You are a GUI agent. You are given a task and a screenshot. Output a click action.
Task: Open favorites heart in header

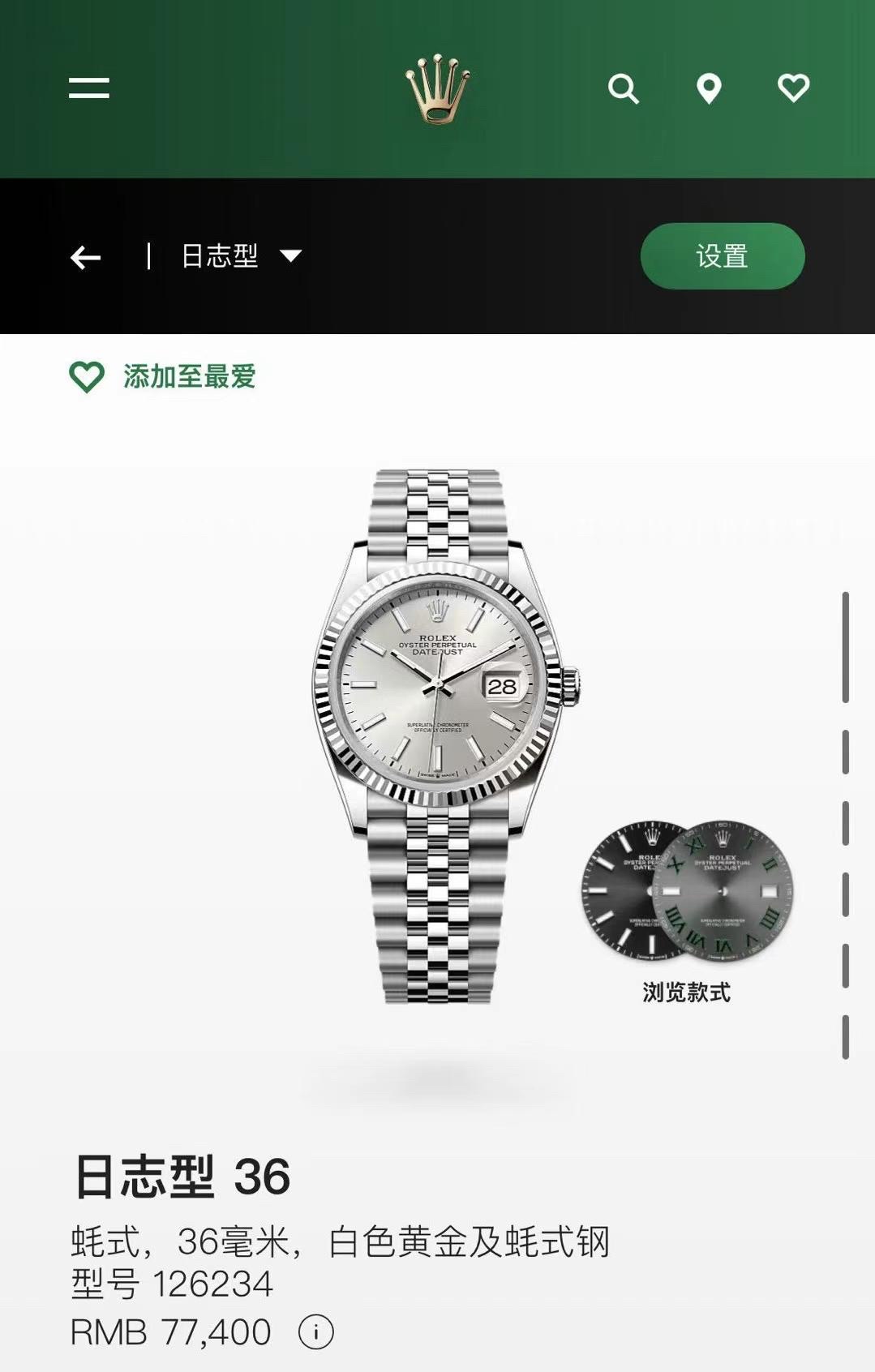pyautogui.click(x=793, y=88)
